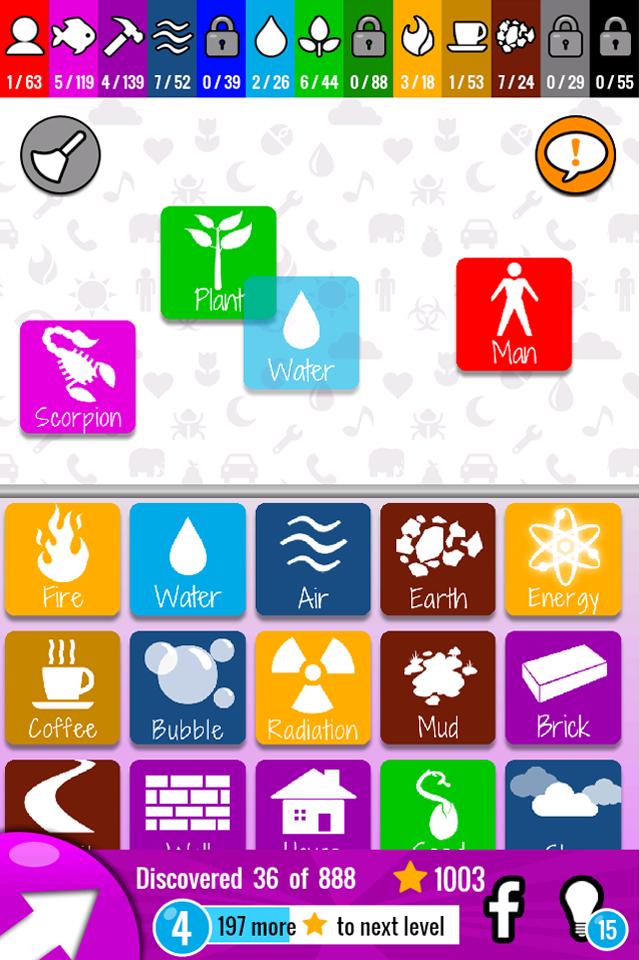Tap the Man tile on the workspace

[x=514, y=314]
